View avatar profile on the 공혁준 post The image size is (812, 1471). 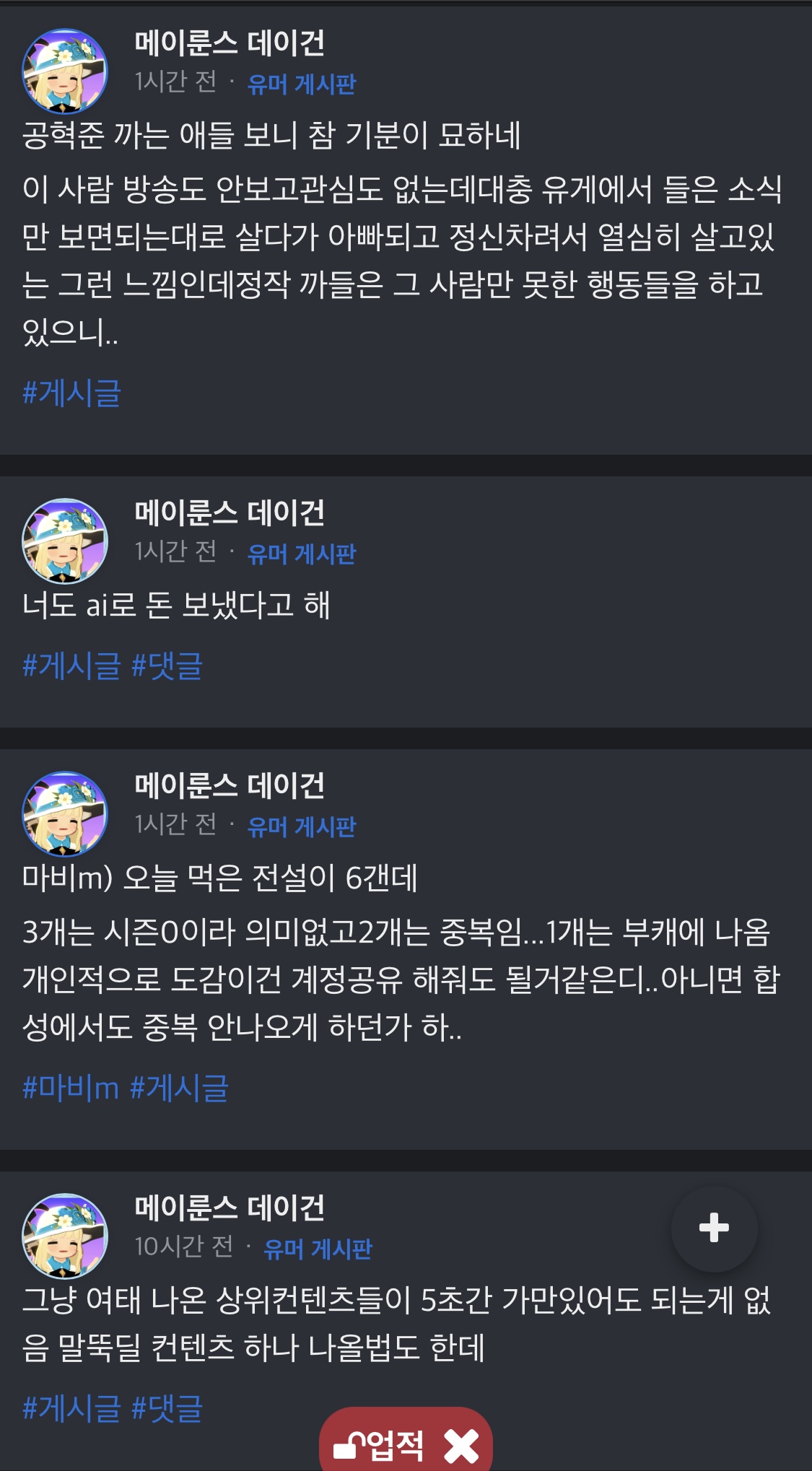coord(65,71)
